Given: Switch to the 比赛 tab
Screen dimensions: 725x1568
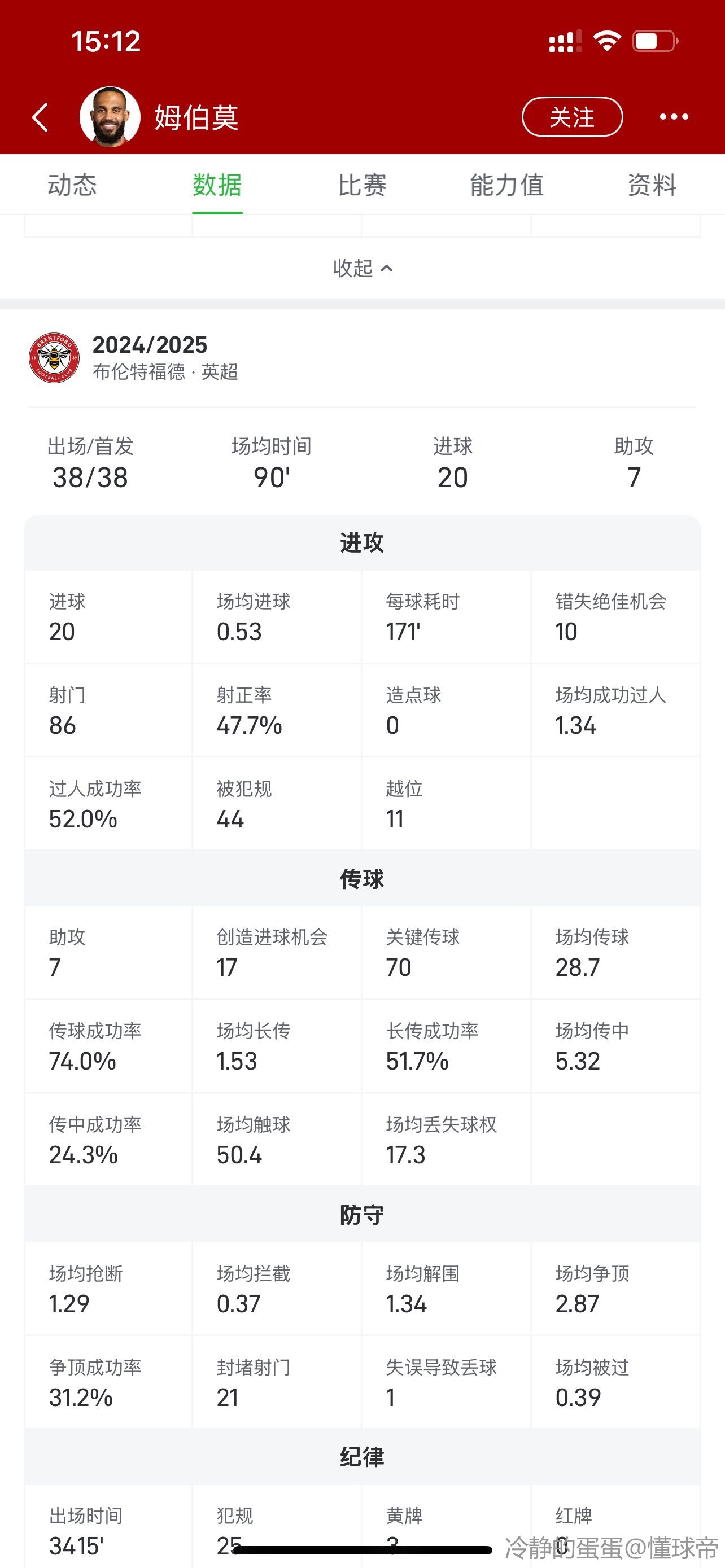Looking at the screenshot, I should point(362,185).
